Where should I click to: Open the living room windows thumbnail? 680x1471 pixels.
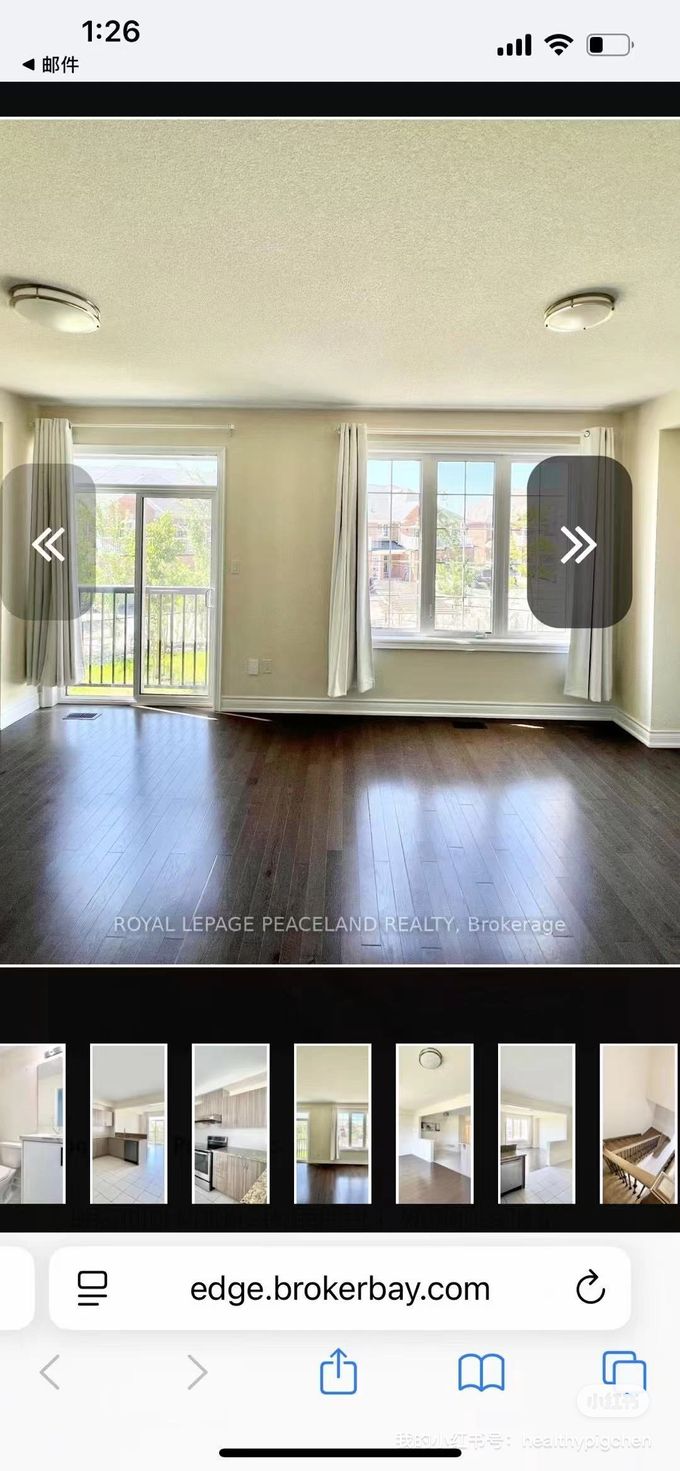332,1123
